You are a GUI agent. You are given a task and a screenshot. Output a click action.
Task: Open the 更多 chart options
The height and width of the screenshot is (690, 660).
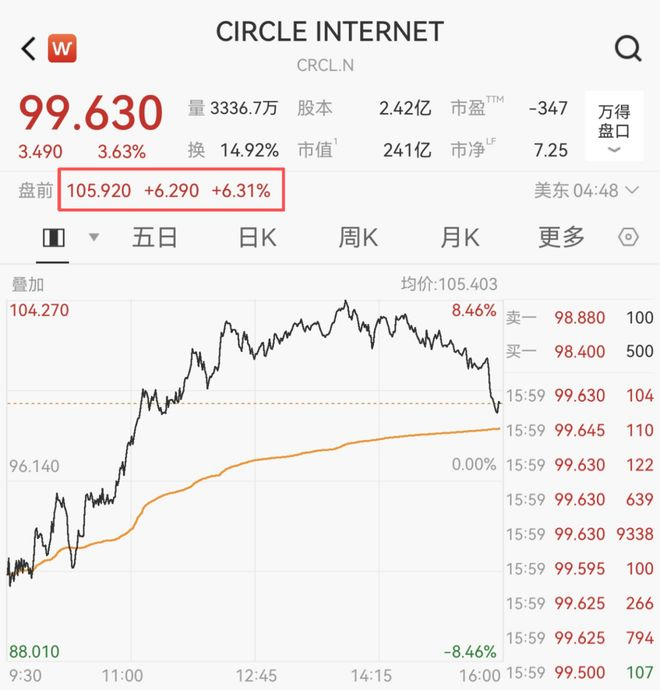tap(561, 237)
